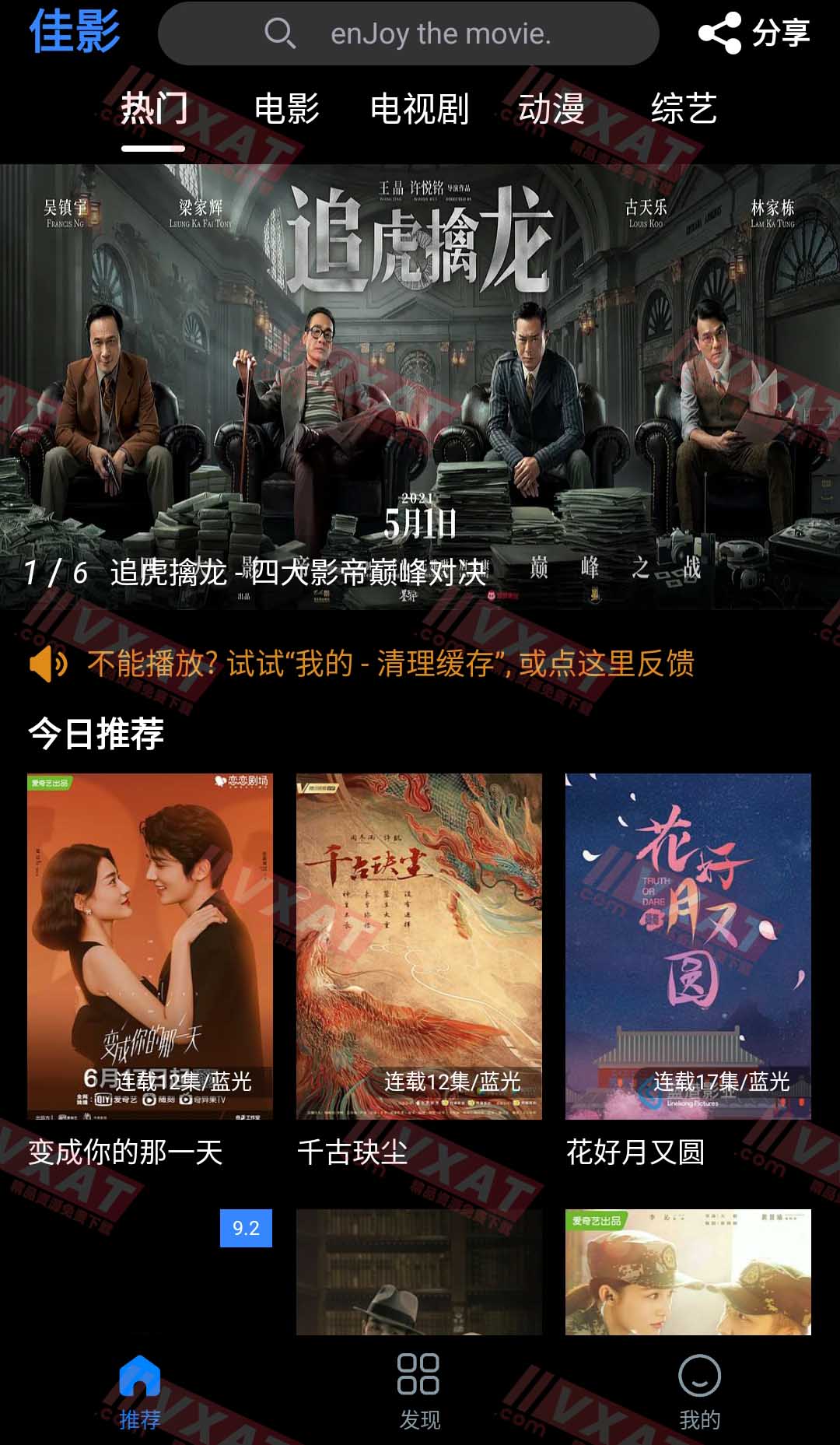The width and height of the screenshot is (840, 1445).
Task: Go to the 综艺 tab
Action: (x=684, y=109)
